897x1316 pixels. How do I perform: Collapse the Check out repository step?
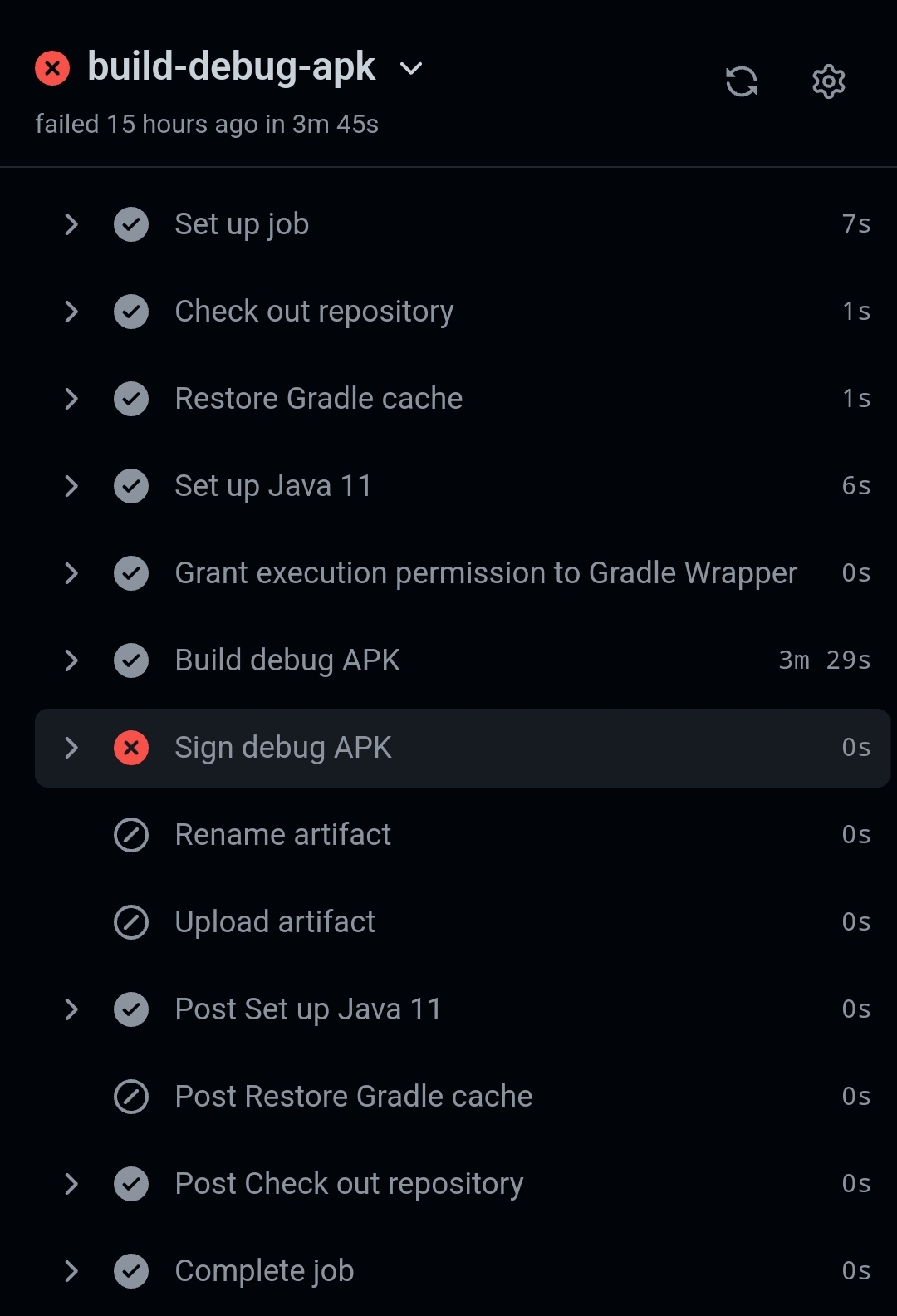coord(71,312)
